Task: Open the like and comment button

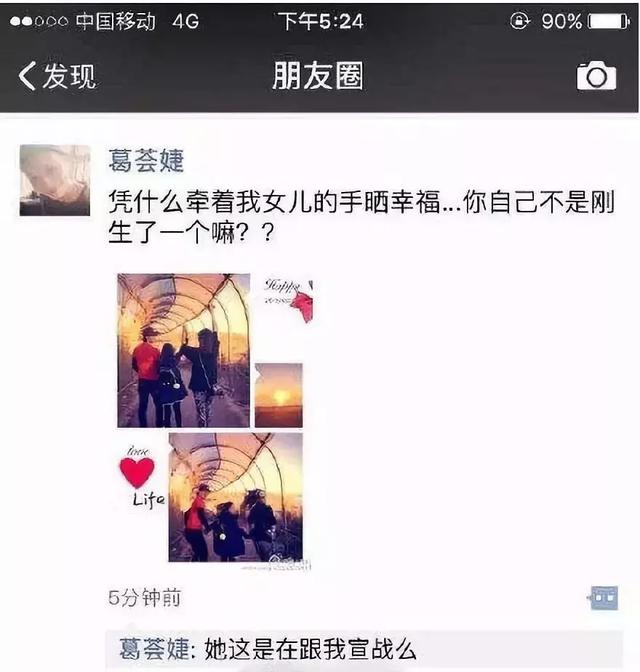Action: (x=604, y=597)
